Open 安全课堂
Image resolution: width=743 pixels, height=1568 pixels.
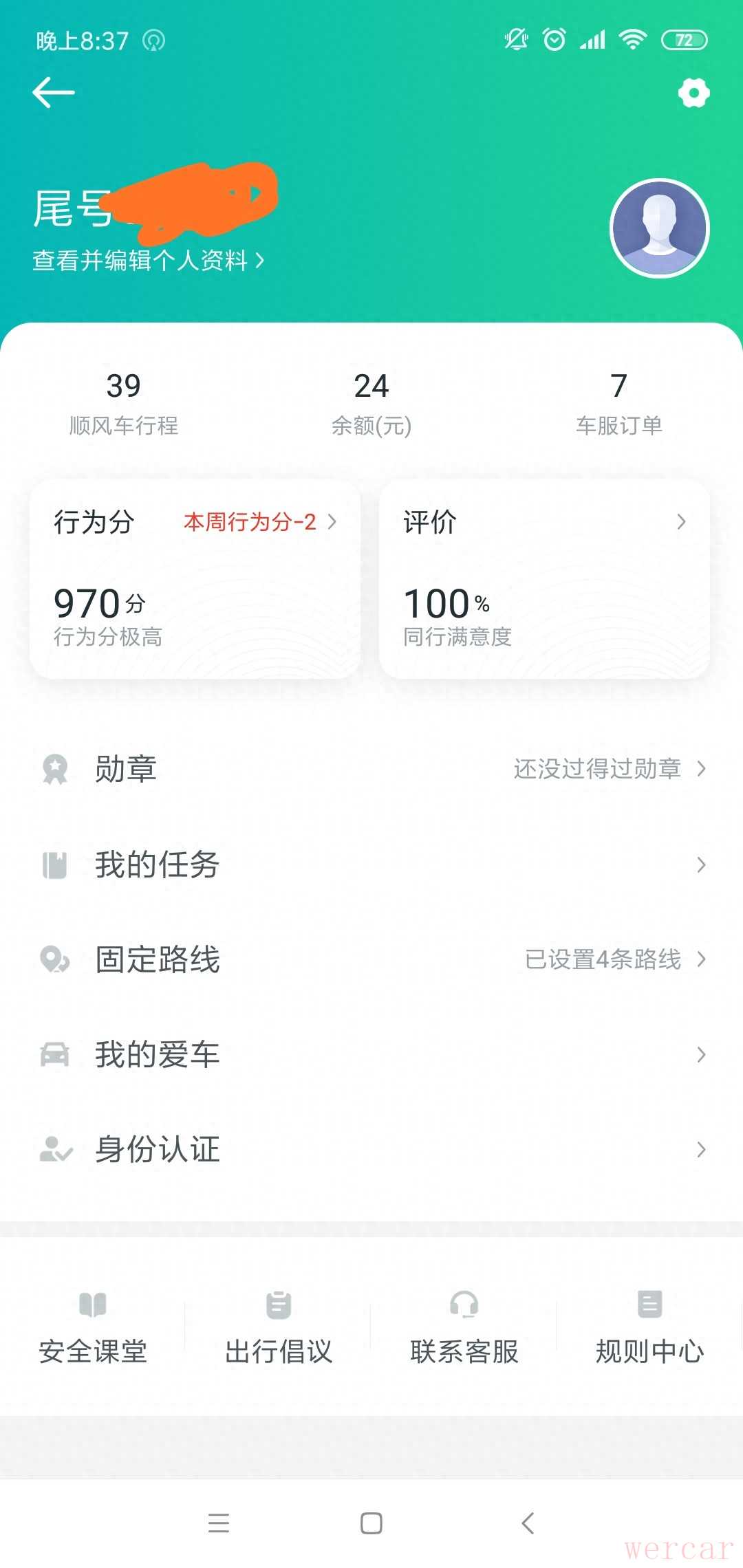pyautogui.click(x=93, y=1329)
